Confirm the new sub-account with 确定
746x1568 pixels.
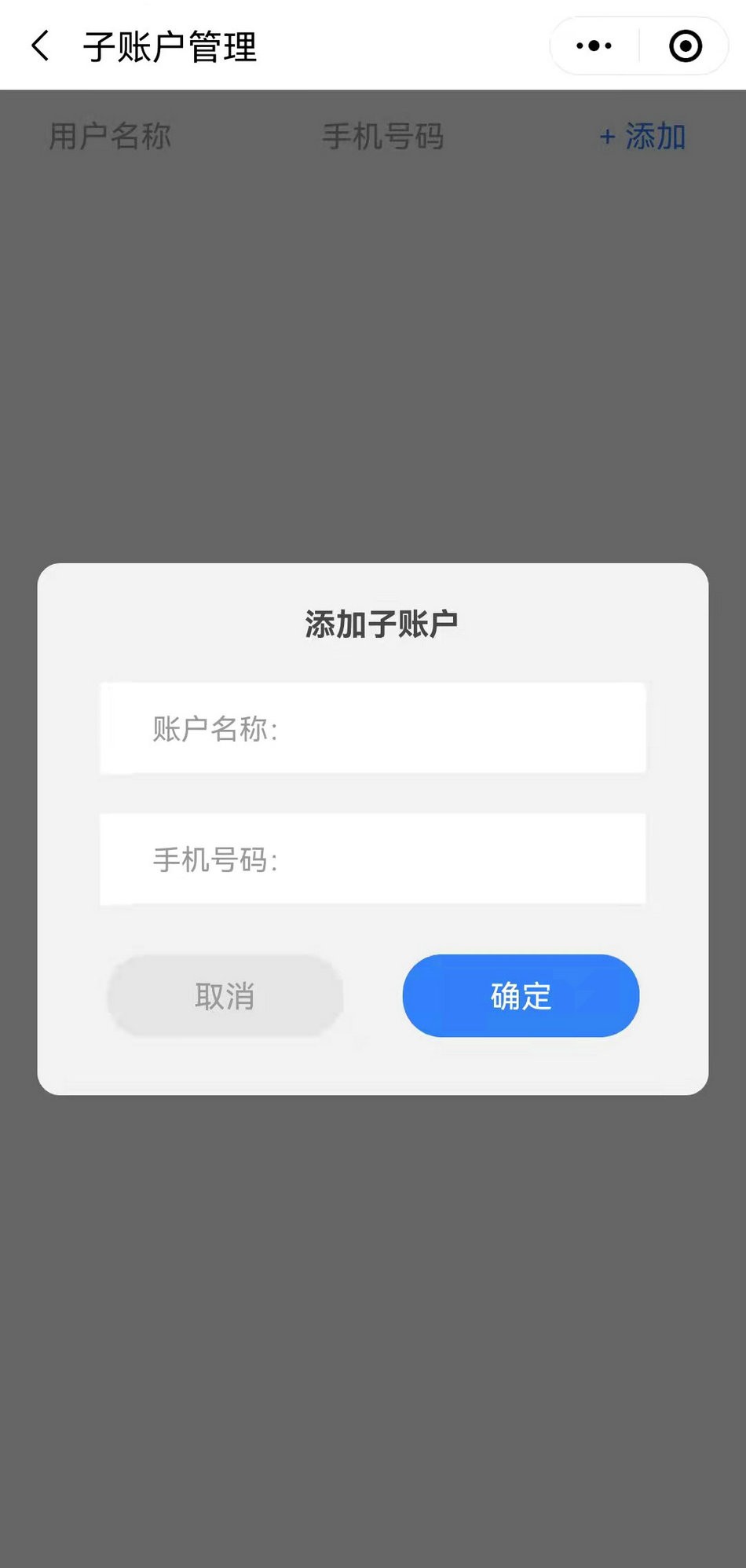(x=521, y=996)
